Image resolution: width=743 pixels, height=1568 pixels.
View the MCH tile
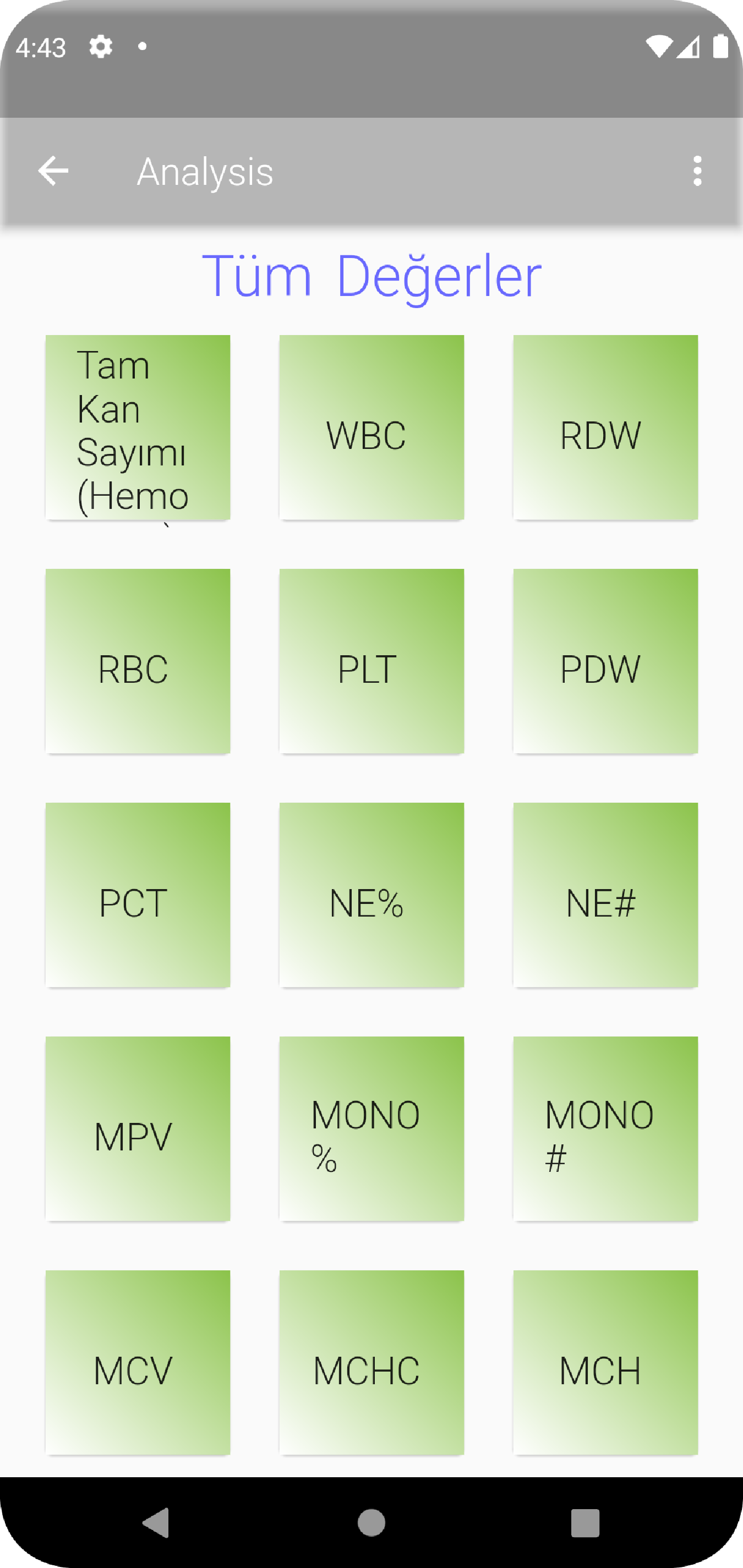tap(605, 1362)
